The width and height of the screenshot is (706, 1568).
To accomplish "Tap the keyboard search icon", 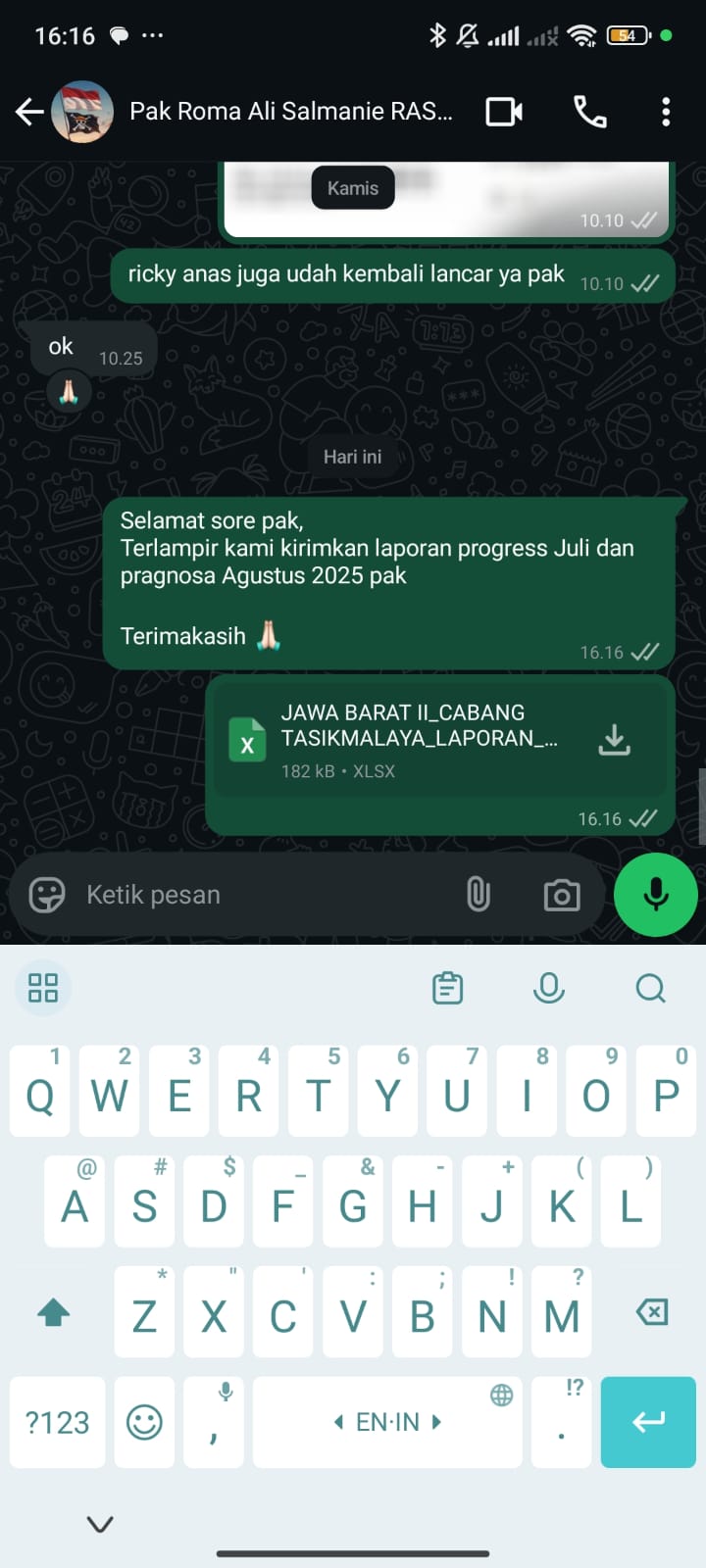I will 650,988.
